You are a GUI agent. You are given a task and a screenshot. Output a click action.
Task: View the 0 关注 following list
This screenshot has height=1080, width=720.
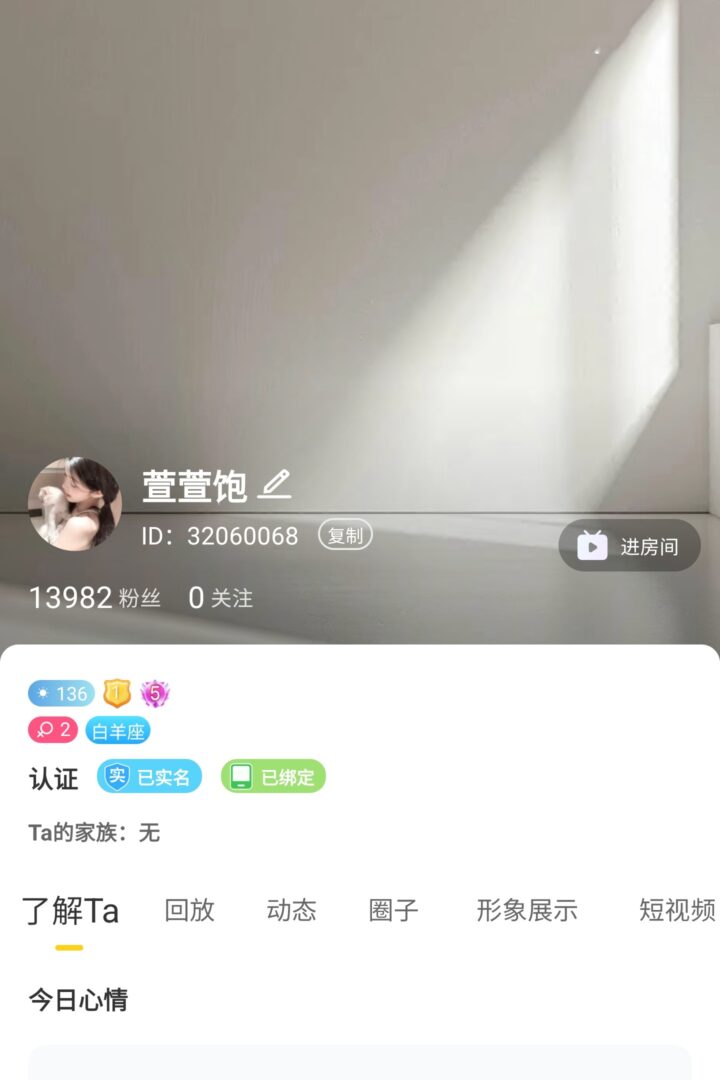(221, 598)
